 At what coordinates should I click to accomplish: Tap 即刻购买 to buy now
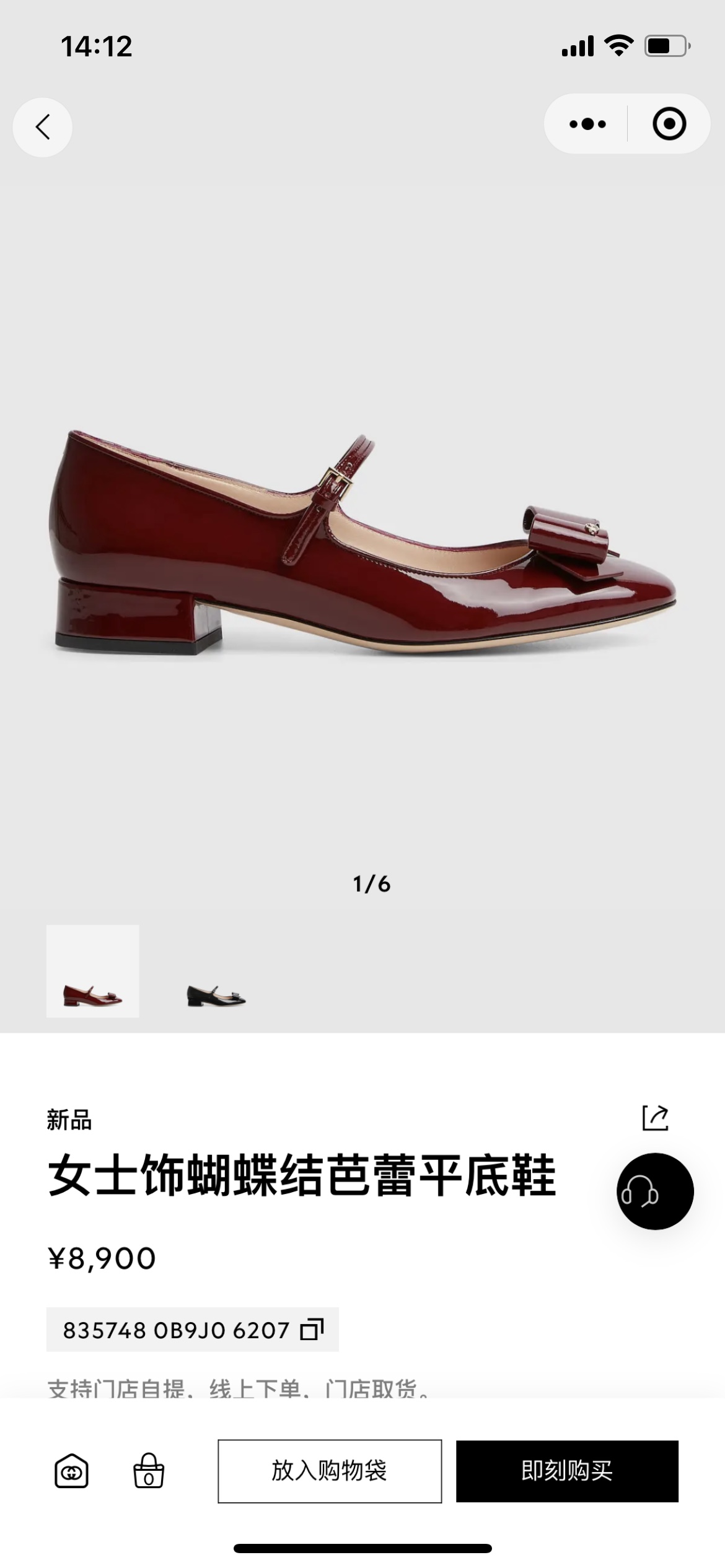(567, 1471)
